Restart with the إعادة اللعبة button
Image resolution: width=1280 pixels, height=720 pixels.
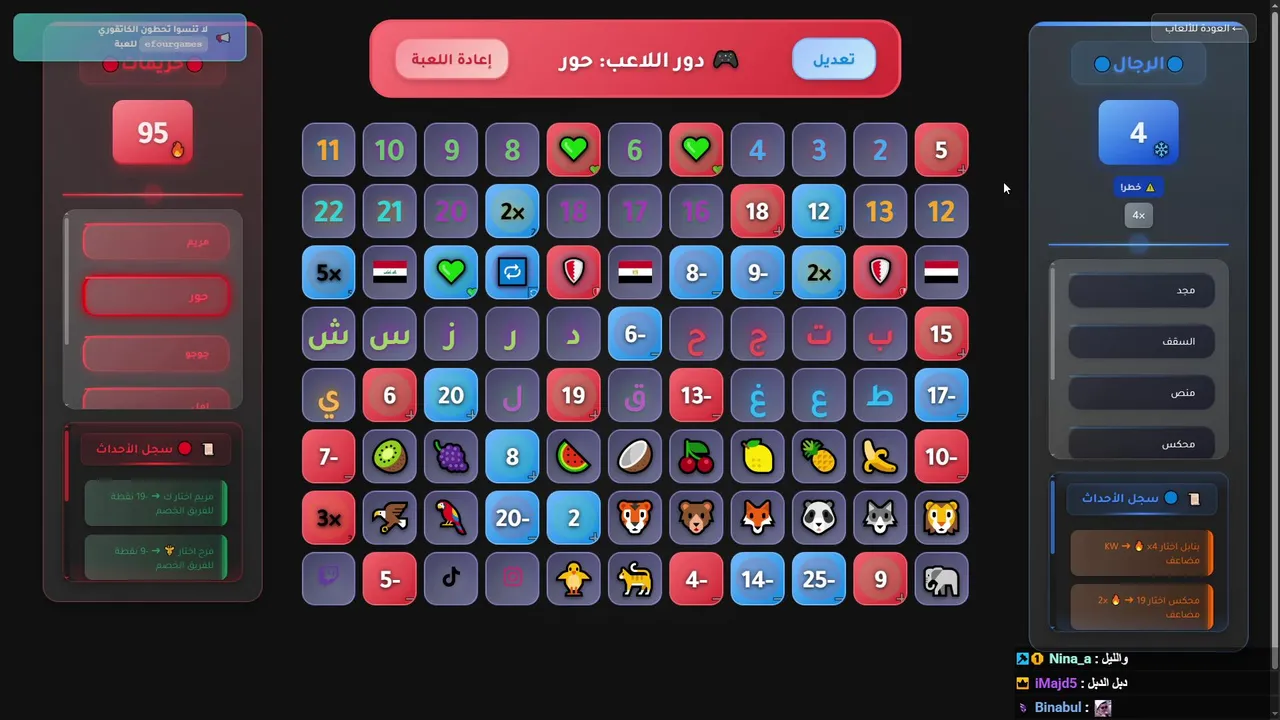click(x=452, y=60)
